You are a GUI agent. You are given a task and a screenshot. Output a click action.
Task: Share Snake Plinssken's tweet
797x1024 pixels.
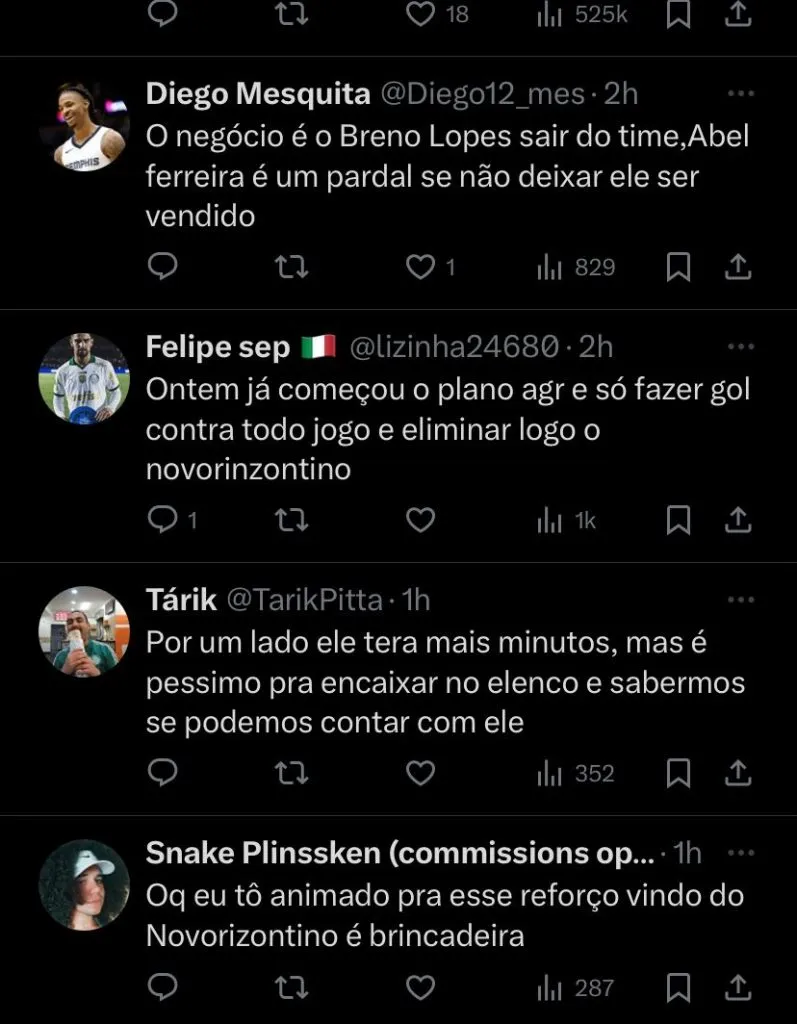pyautogui.click(x=738, y=988)
